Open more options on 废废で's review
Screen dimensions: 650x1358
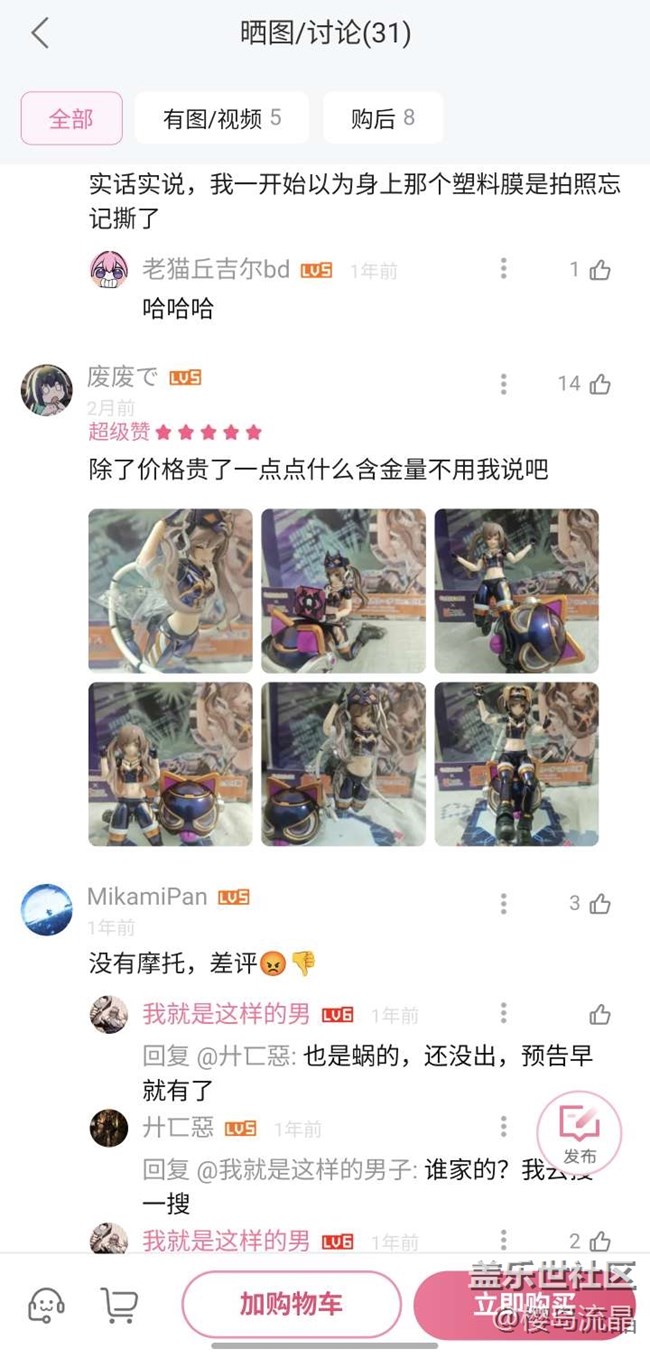point(503,384)
